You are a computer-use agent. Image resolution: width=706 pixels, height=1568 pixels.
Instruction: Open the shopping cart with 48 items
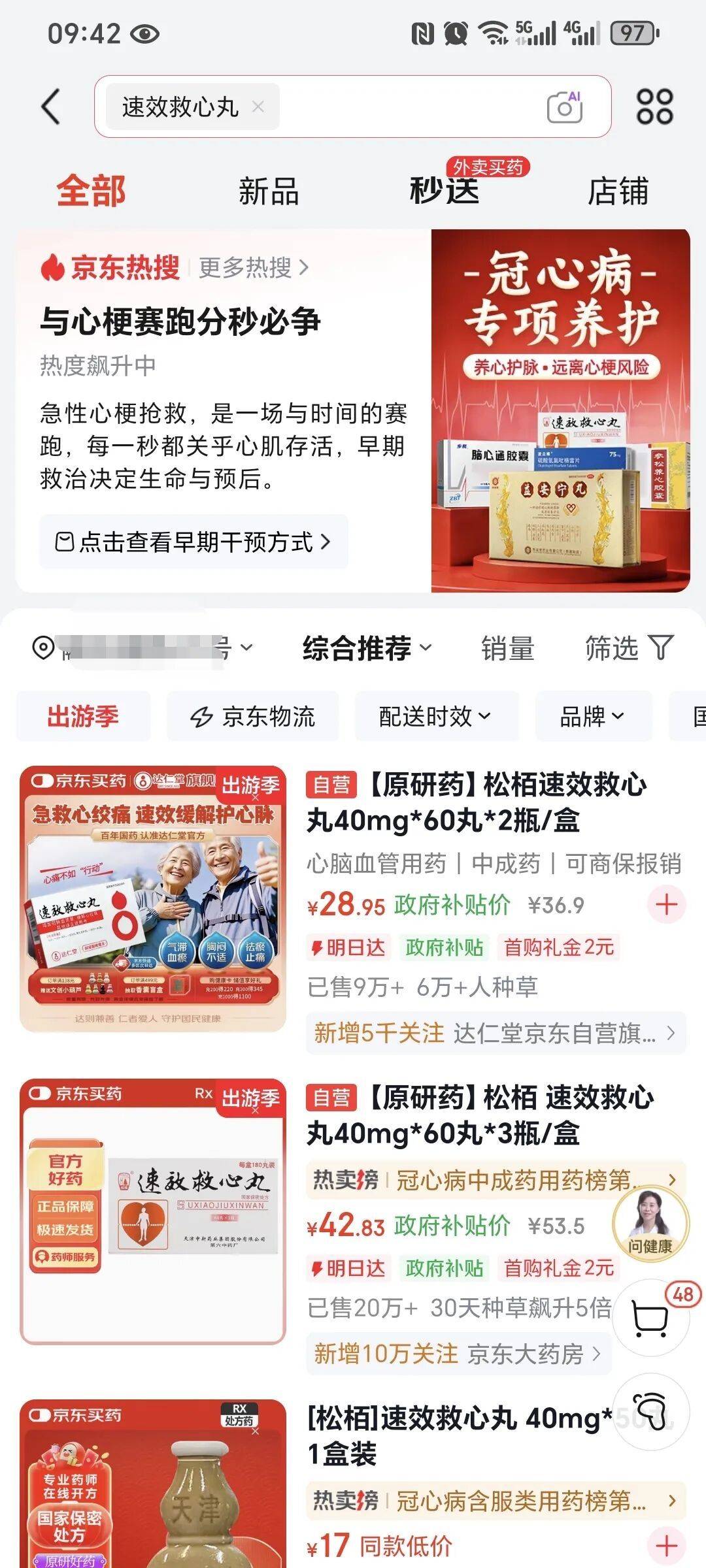click(650, 1318)
